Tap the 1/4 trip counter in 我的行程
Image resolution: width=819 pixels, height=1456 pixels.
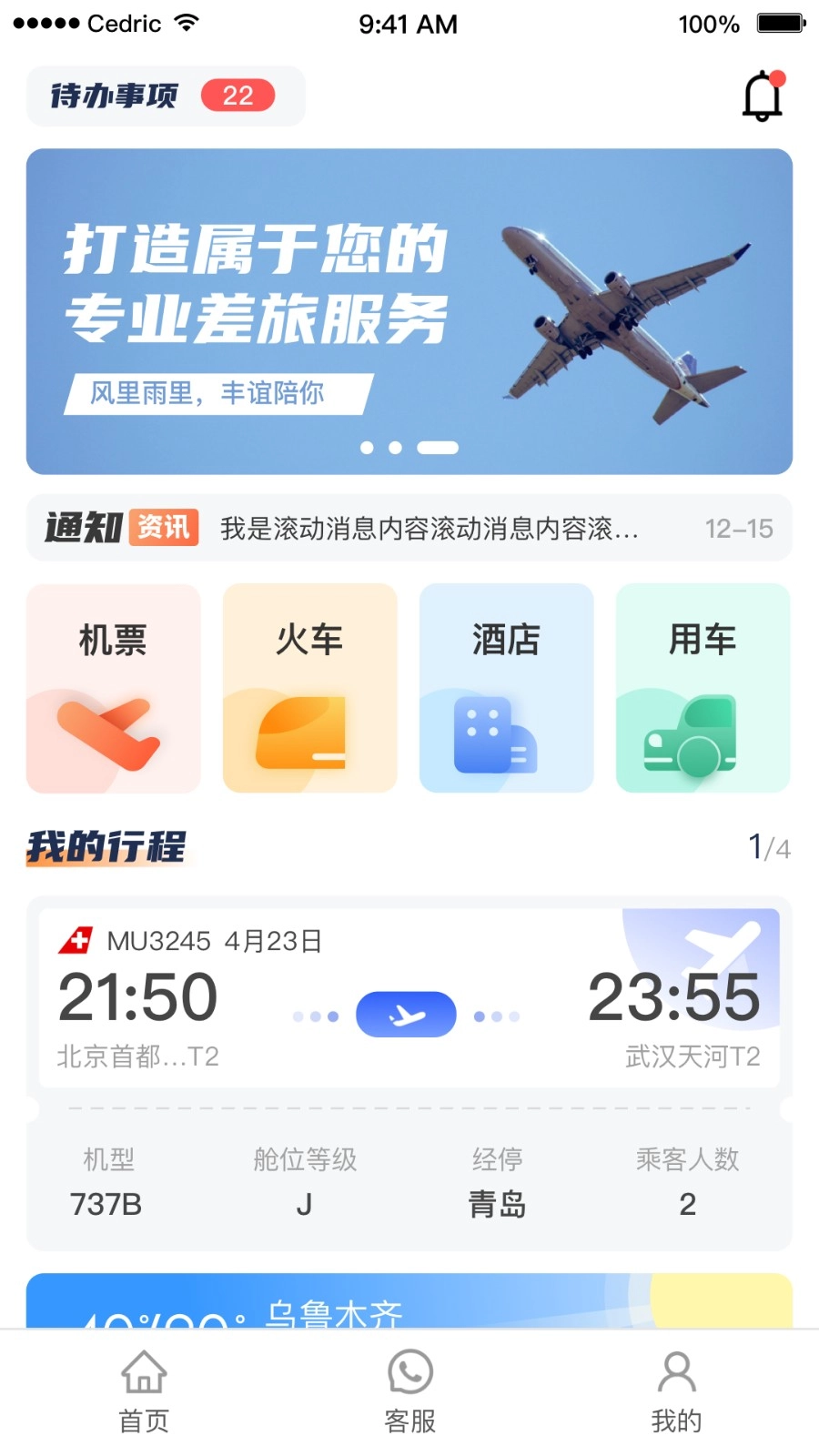pyautogui.click(x=769, y=846)
